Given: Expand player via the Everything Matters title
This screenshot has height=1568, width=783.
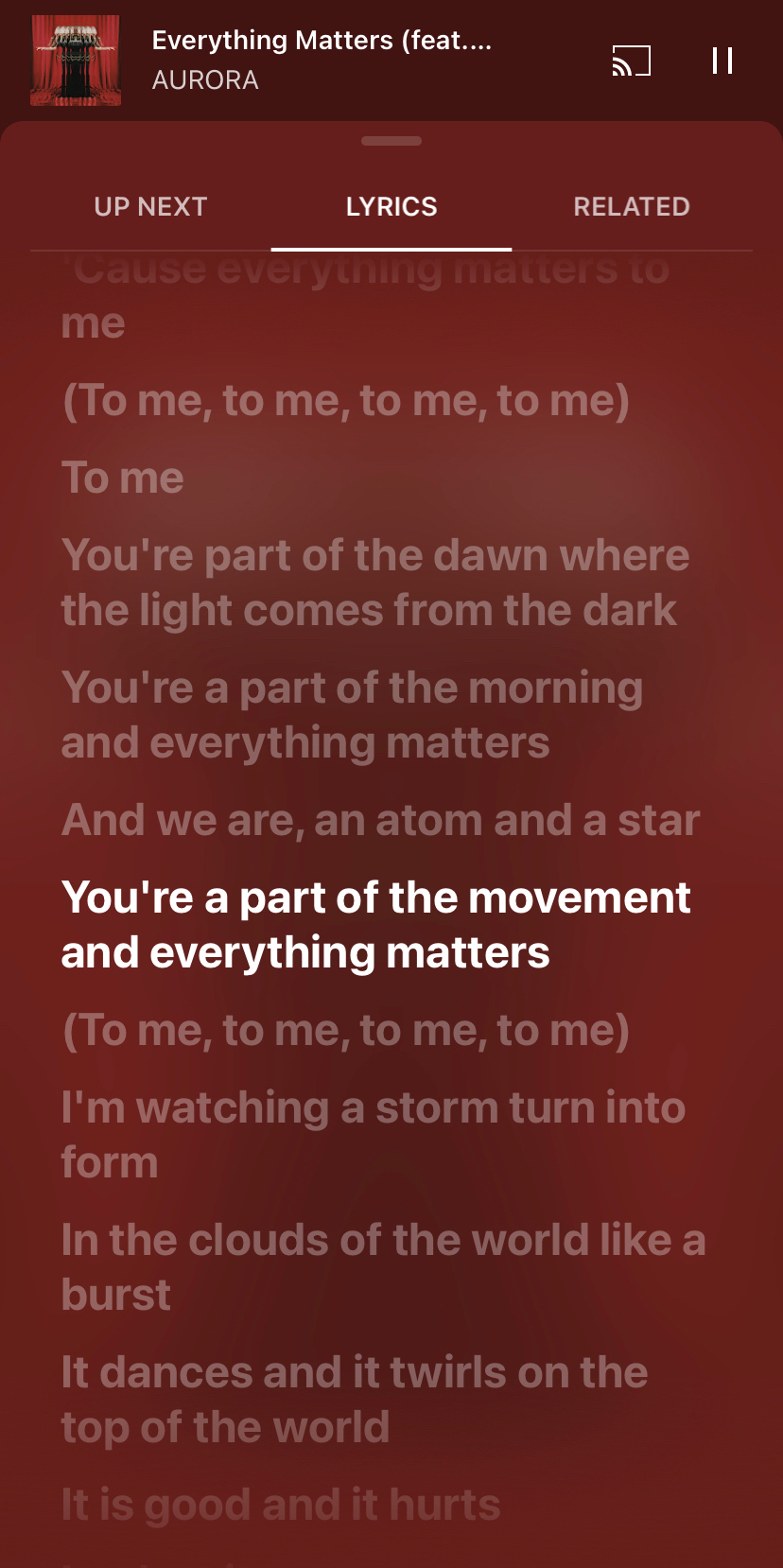Looking at the screenshot, I should (x=322, y=41).
